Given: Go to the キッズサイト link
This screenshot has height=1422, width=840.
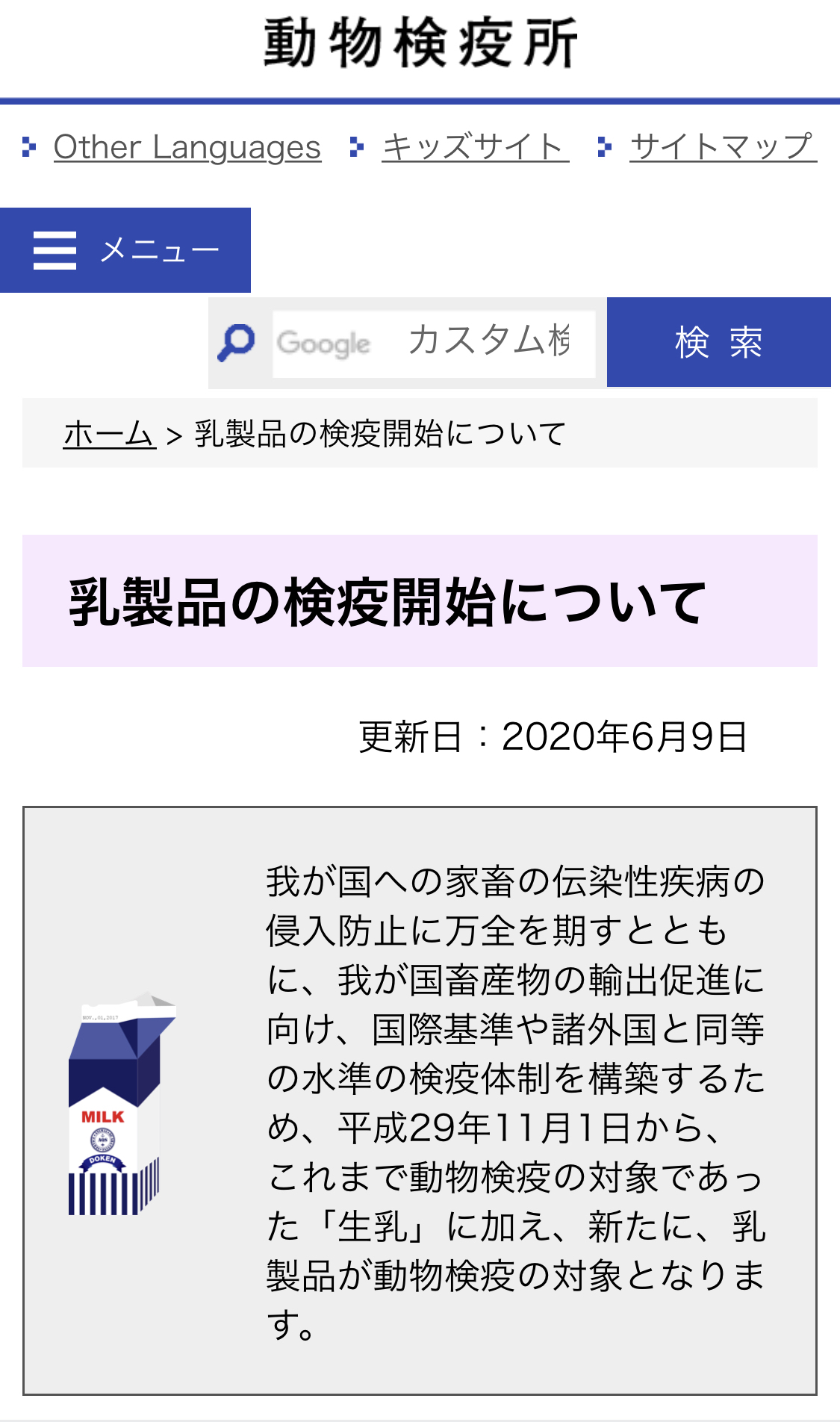Looking at the screenshot, I should (x=475, y=147).
